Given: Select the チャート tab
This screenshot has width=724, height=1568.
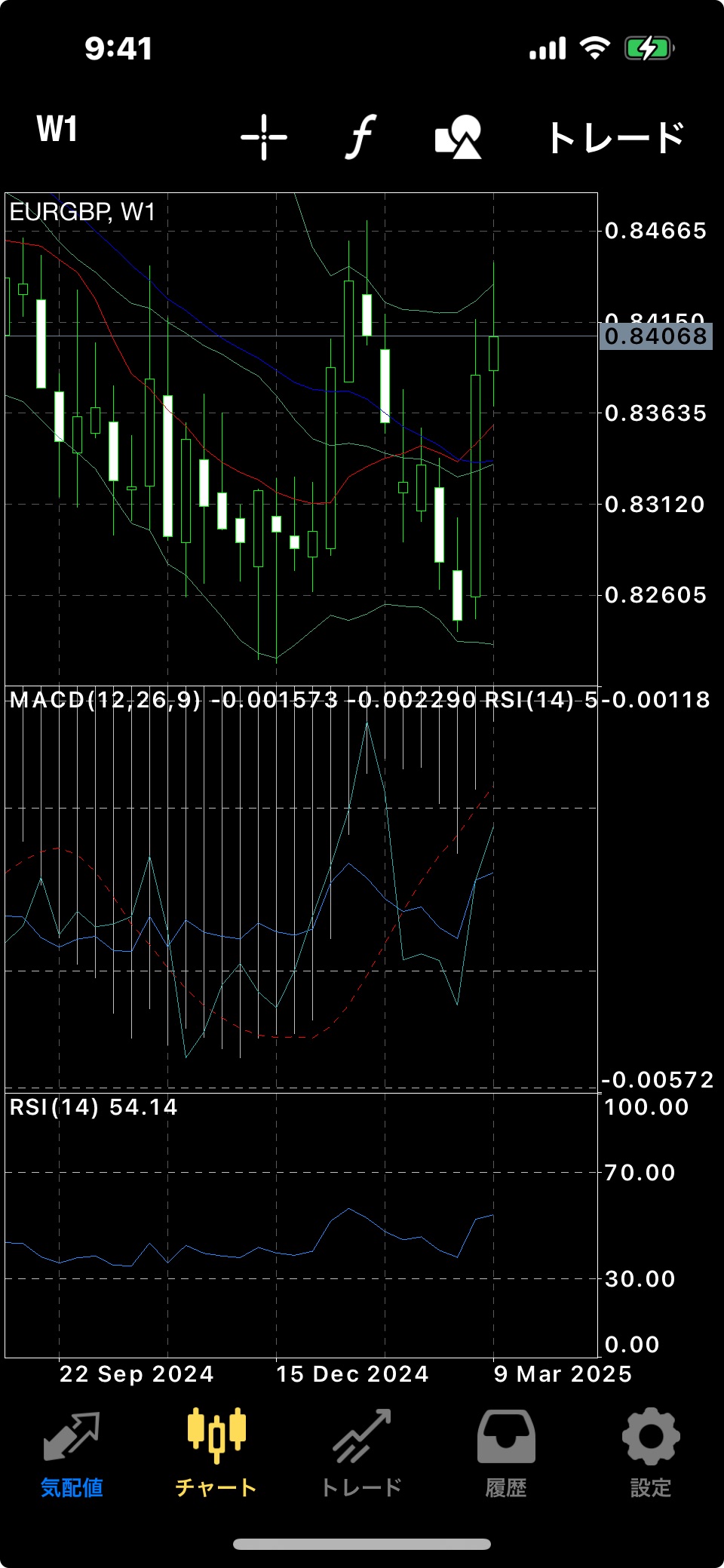Looking at the screenshot, I should tap(216, 1454).
